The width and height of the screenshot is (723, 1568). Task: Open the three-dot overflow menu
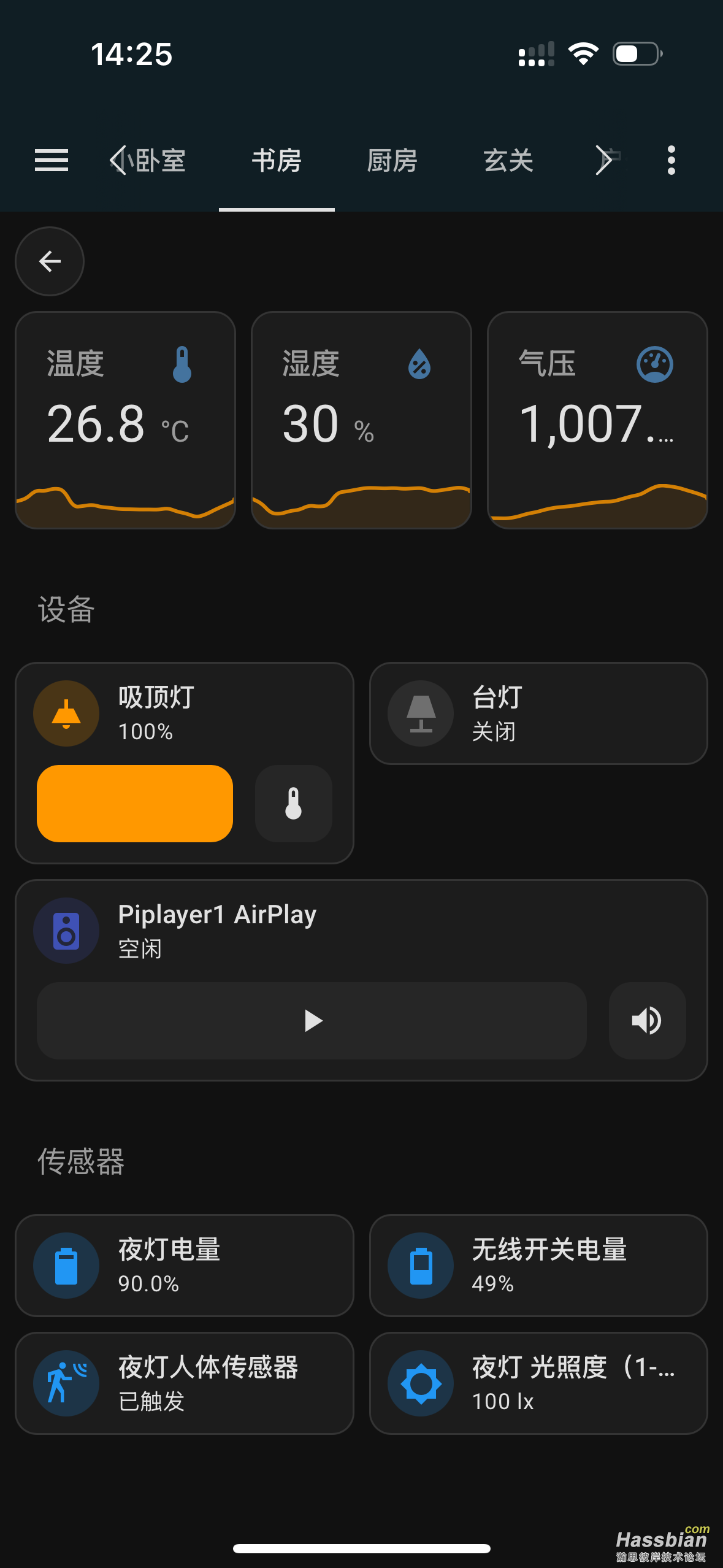tap(671, 161)
